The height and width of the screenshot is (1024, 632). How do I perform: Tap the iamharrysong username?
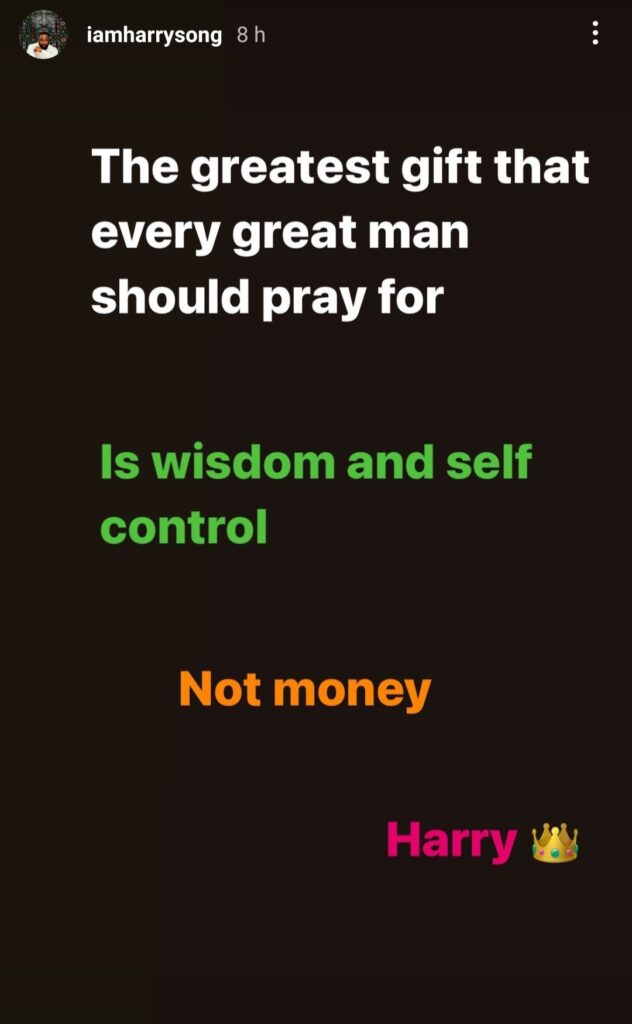click(x=155, y=35)
